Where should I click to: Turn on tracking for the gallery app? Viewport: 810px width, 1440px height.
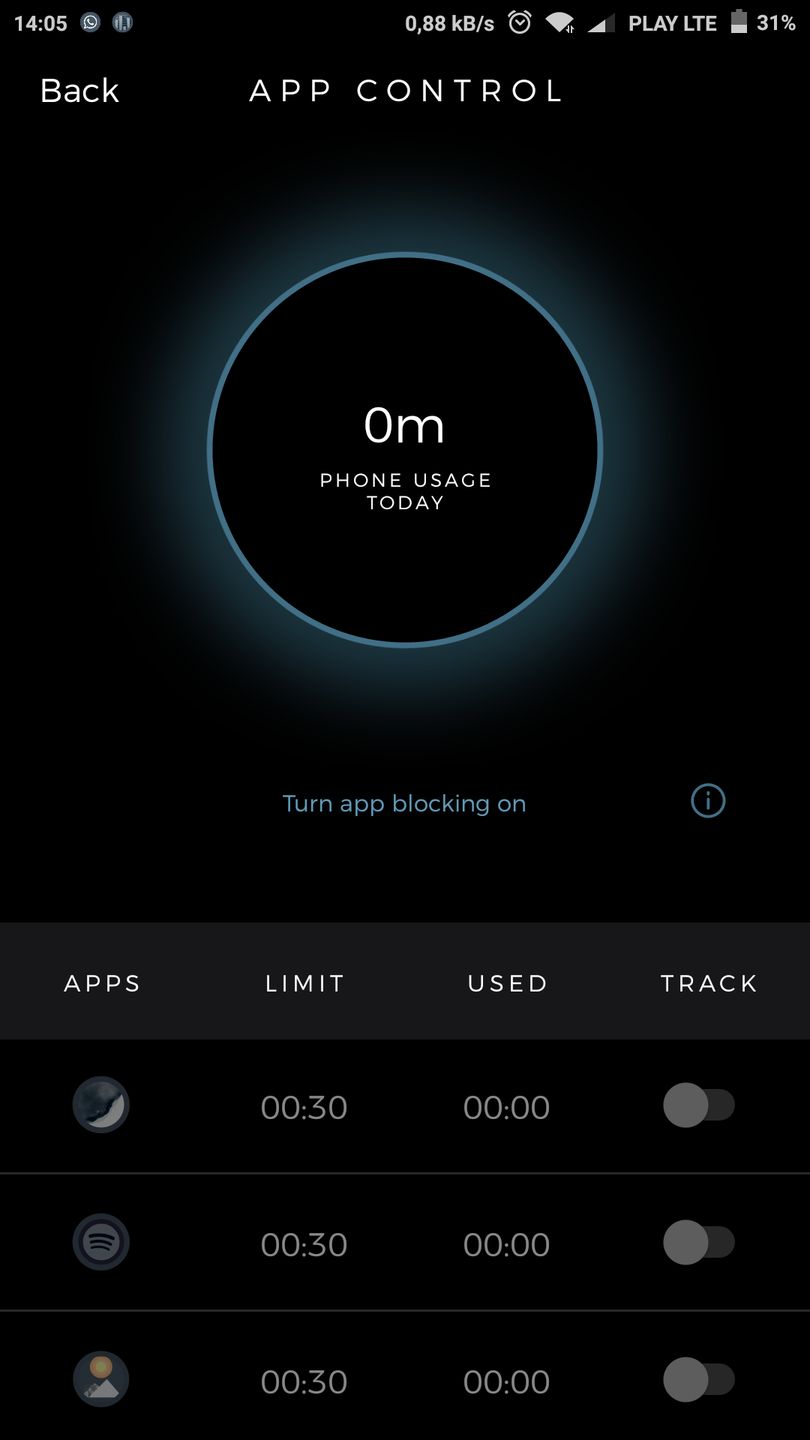pos(699,1380)
